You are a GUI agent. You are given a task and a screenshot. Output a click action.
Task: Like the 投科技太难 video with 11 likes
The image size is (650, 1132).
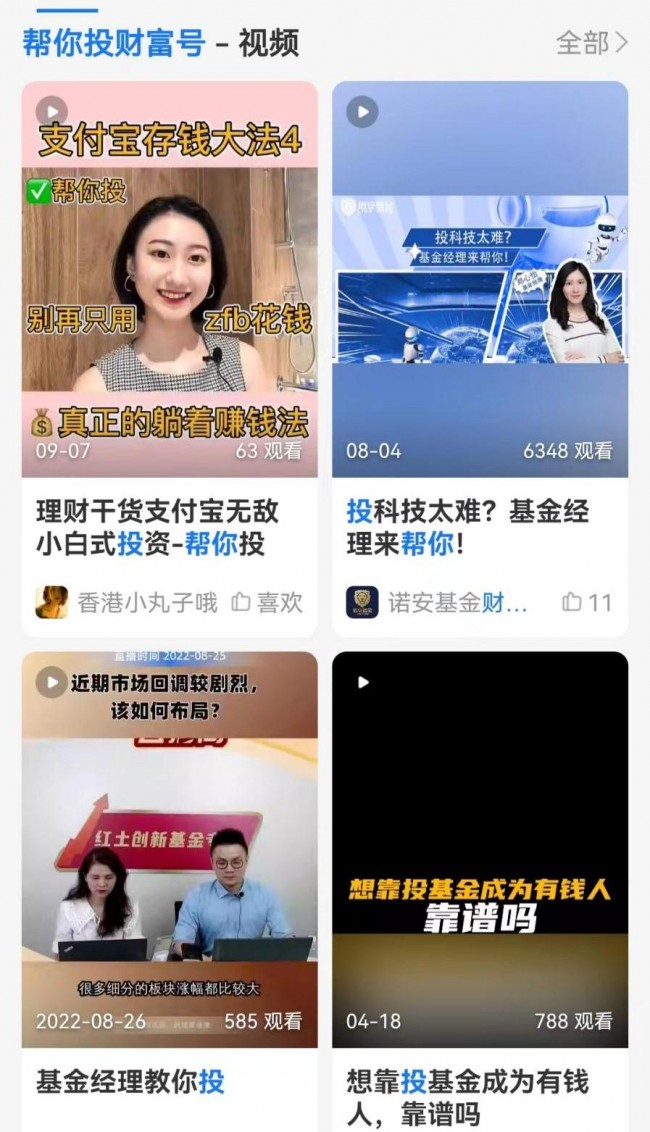[x=586, y=602]
